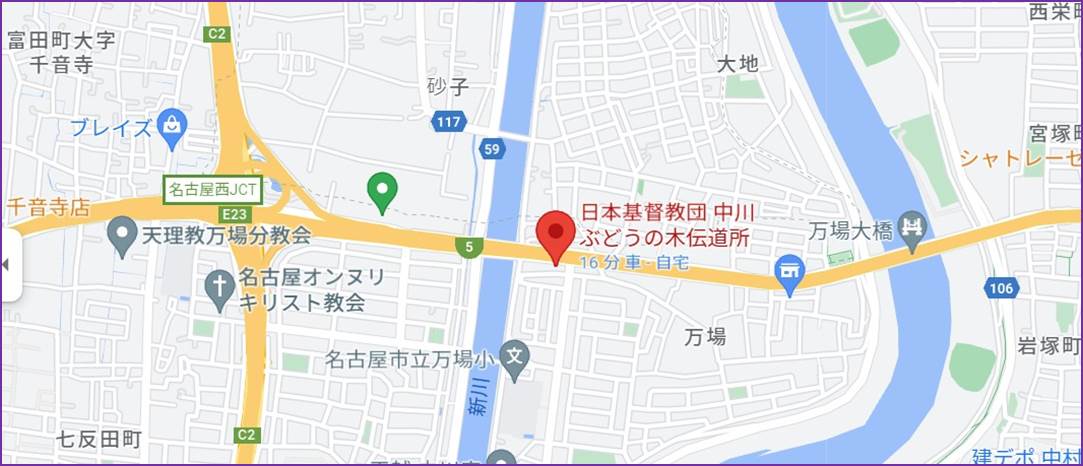This screenshot has height=466, width=1083.
Task: Tap the green location pin near 砂子
Action: click(x=380, y=190)
